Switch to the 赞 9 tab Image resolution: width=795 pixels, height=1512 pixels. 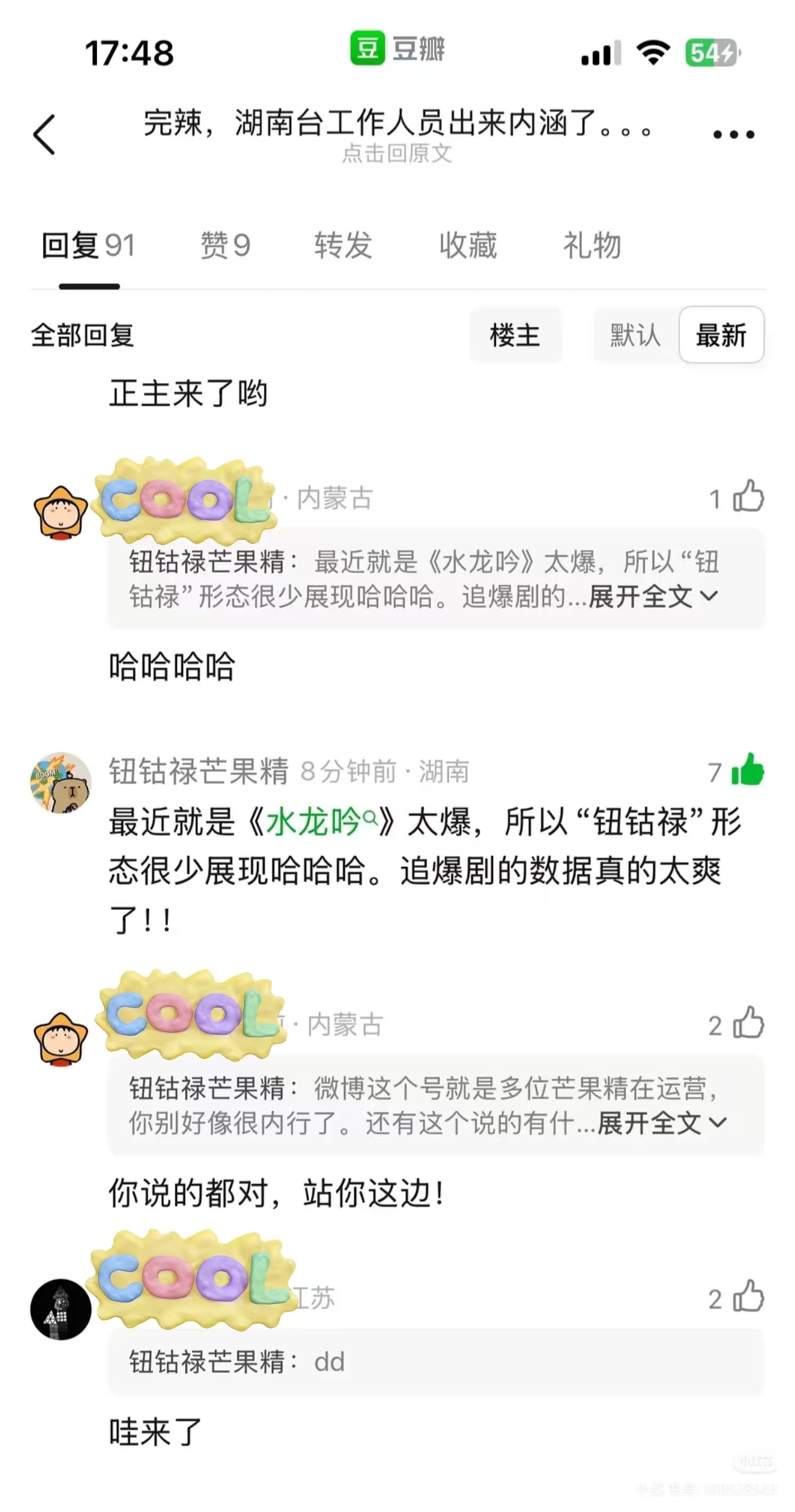click(225, 246)
